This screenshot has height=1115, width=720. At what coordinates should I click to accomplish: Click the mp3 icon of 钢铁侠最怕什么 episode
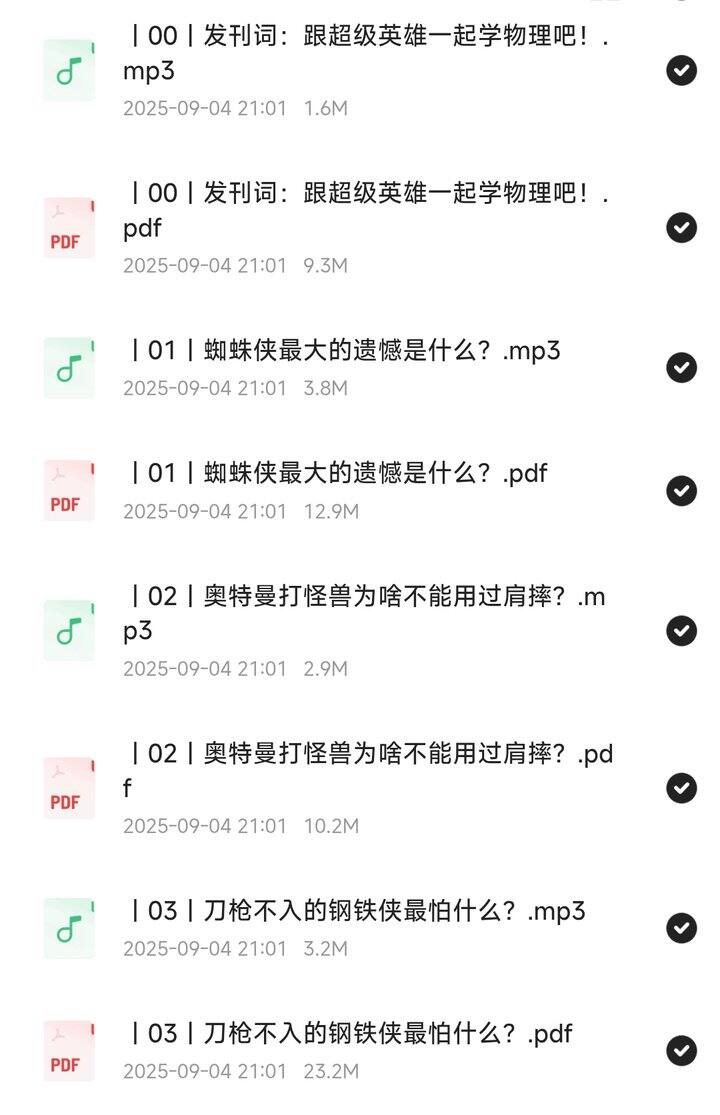68,927
